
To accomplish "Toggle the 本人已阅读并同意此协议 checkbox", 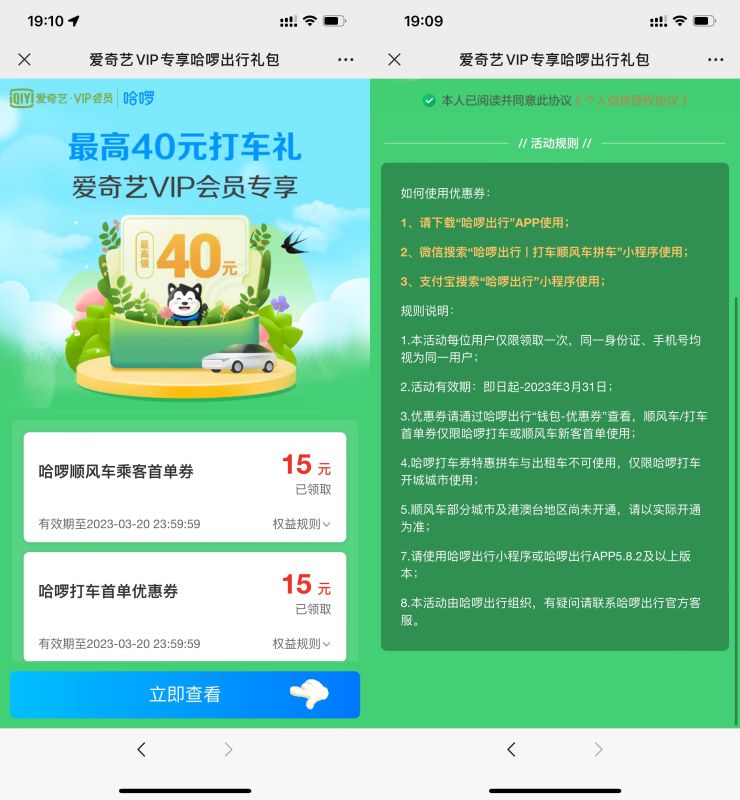I will [429, 101].
